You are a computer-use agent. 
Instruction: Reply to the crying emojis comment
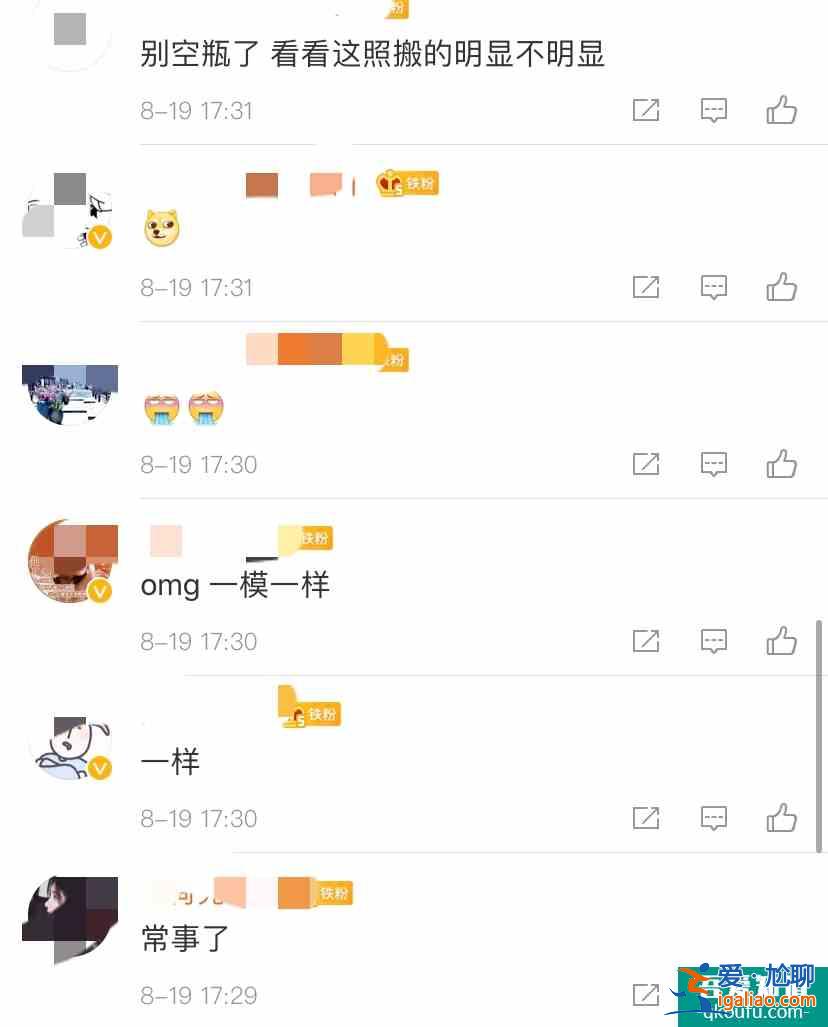713,464
